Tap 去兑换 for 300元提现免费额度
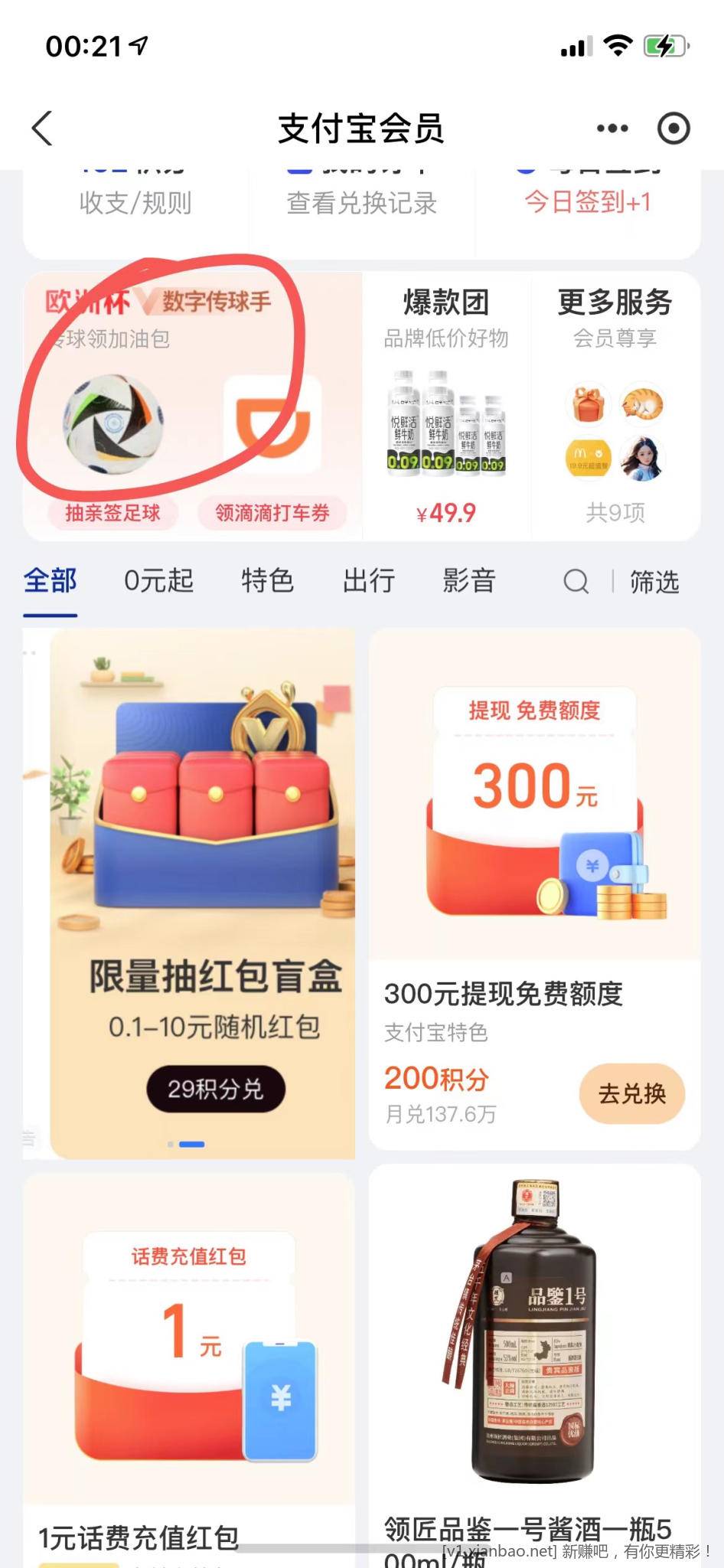The height and width of the screenshot is (1568, 724). coord(631,1093)
